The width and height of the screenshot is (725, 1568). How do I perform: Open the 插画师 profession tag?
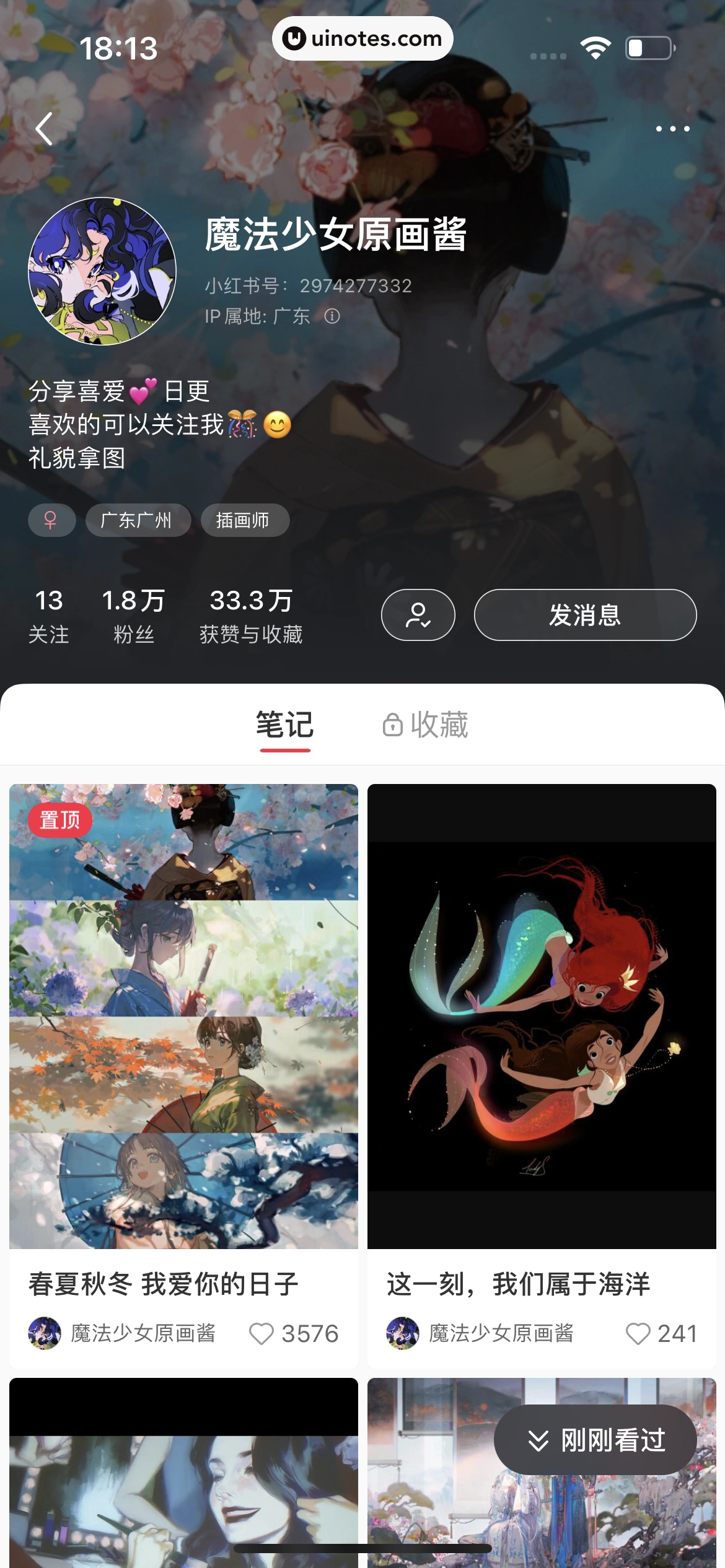click(245, 520)
